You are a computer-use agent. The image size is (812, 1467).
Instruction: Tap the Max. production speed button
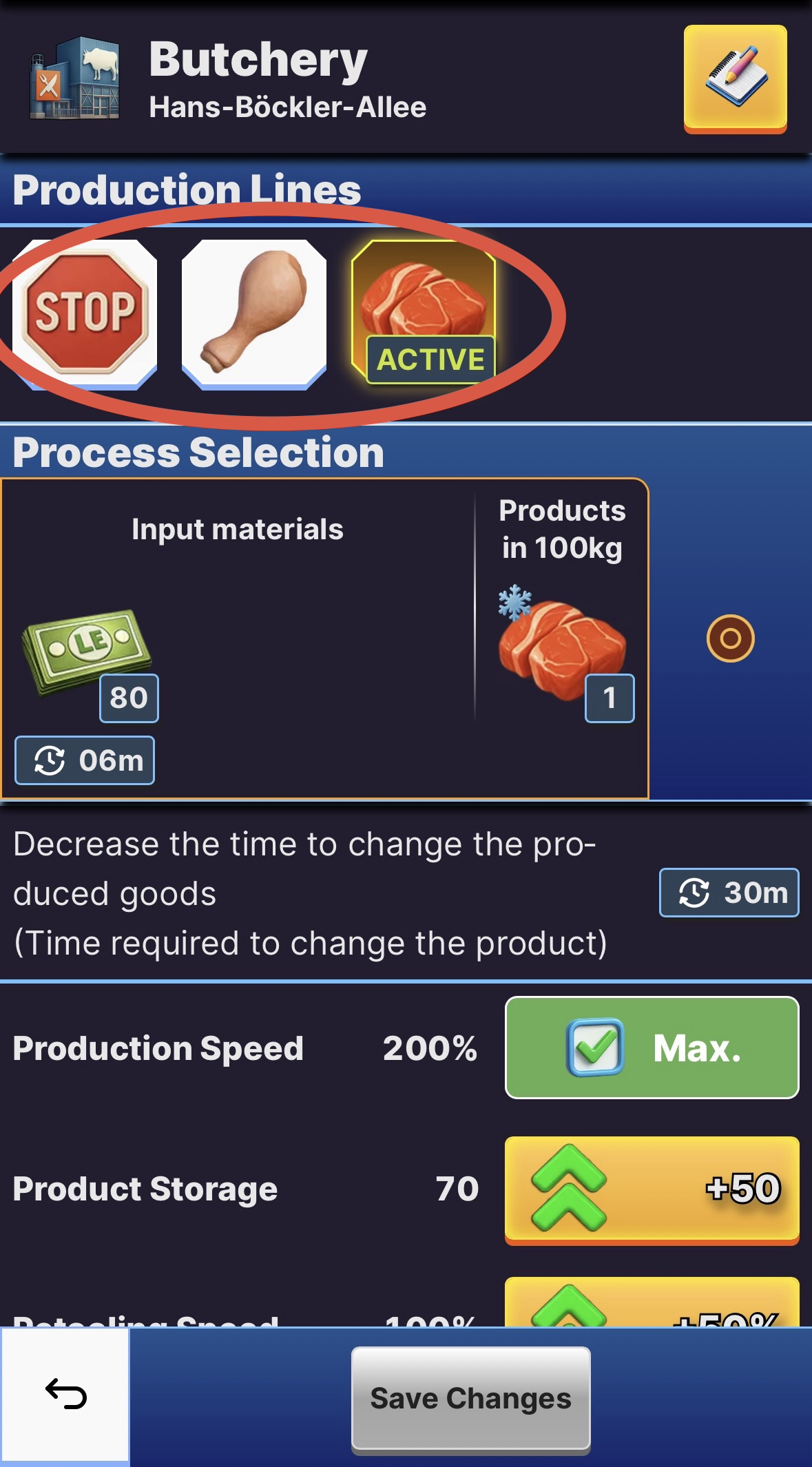tap(652, 1048)
